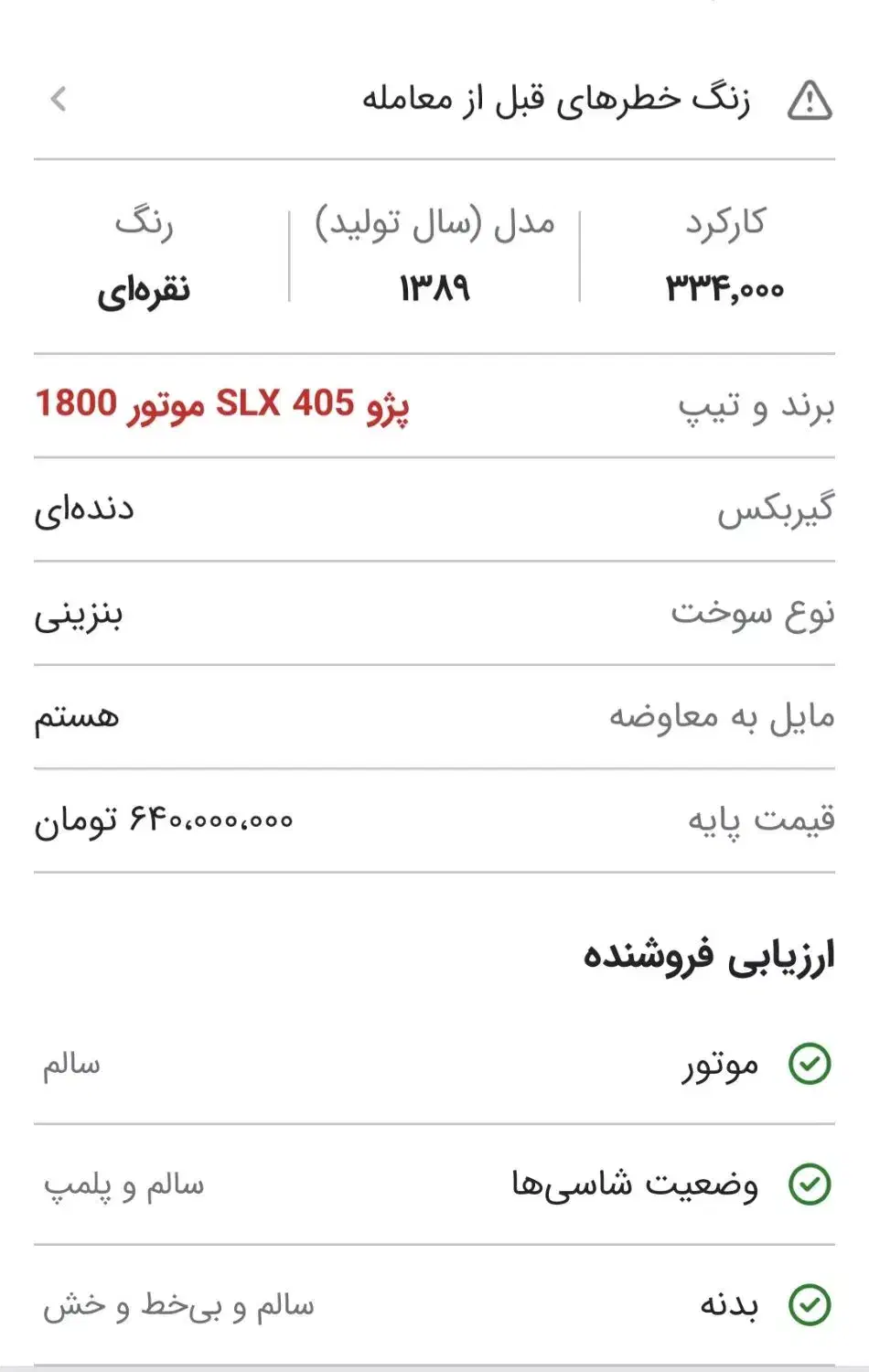The image size is (869, 1372).
Task: Collapse the header using the left chevron
Action: click(x=59, y=101)
